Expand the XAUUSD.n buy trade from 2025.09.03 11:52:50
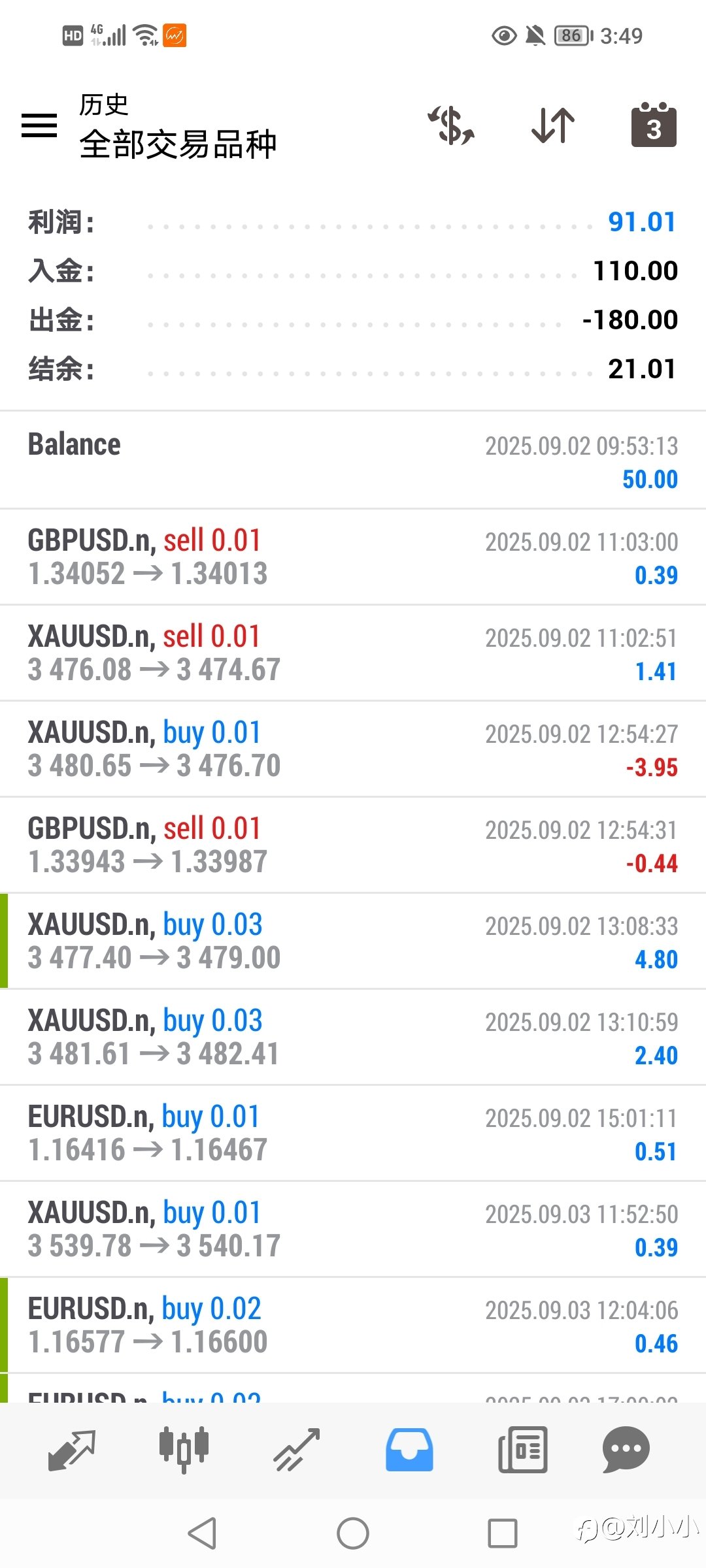This screenshot has height=1568, width=706. [x=353, y=1230]
